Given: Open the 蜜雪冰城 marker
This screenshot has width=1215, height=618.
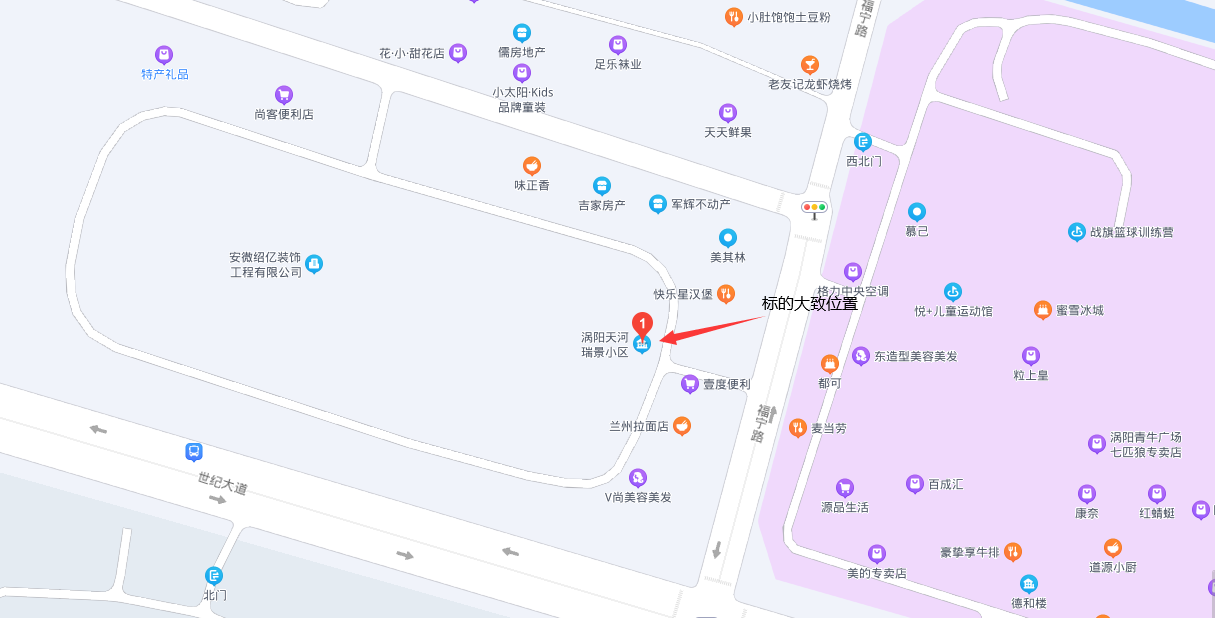Looking at the screenshot, I should coord(1042,310).
